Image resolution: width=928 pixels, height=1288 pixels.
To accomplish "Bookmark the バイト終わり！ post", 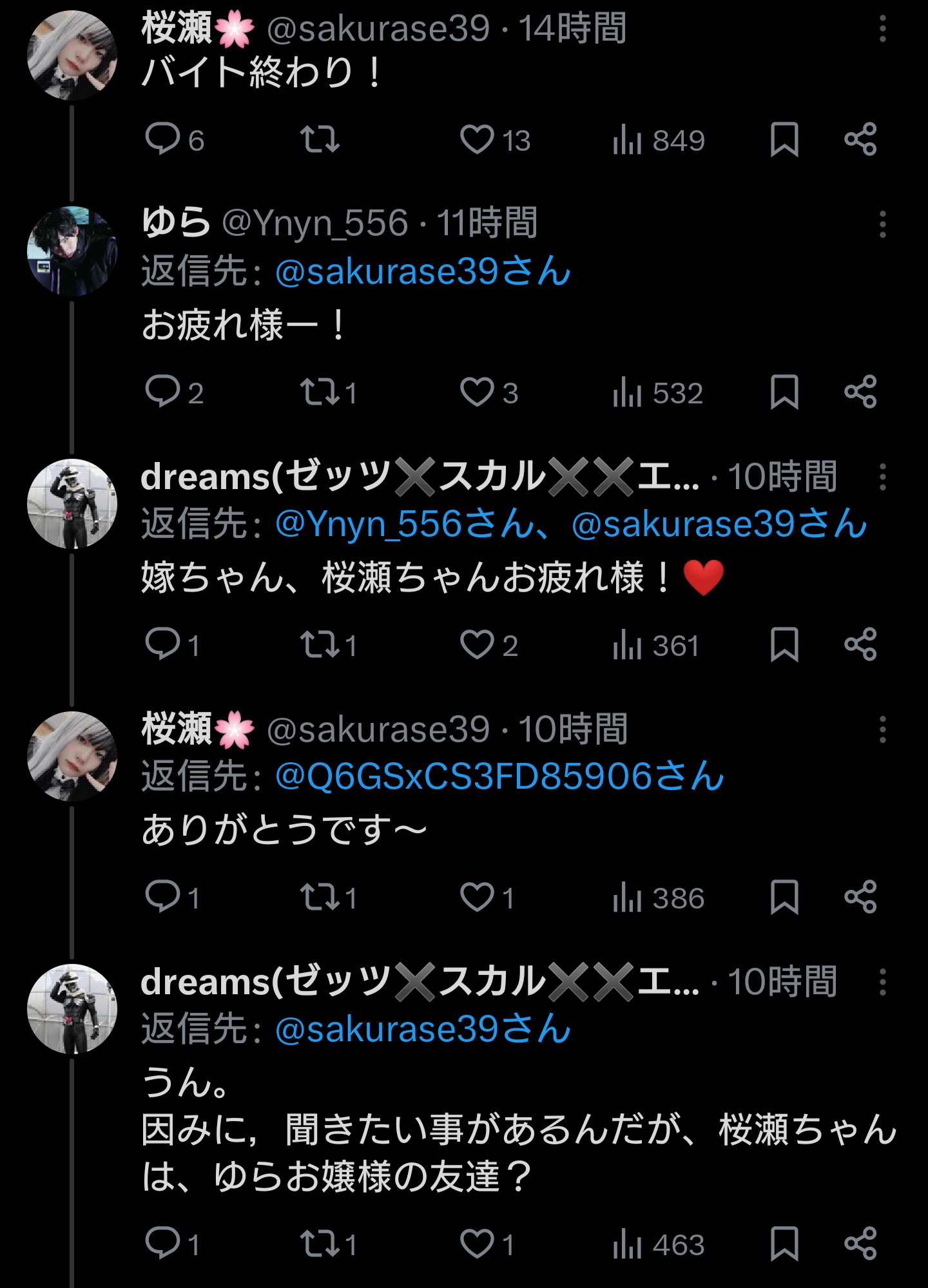I will click(784, 140).
